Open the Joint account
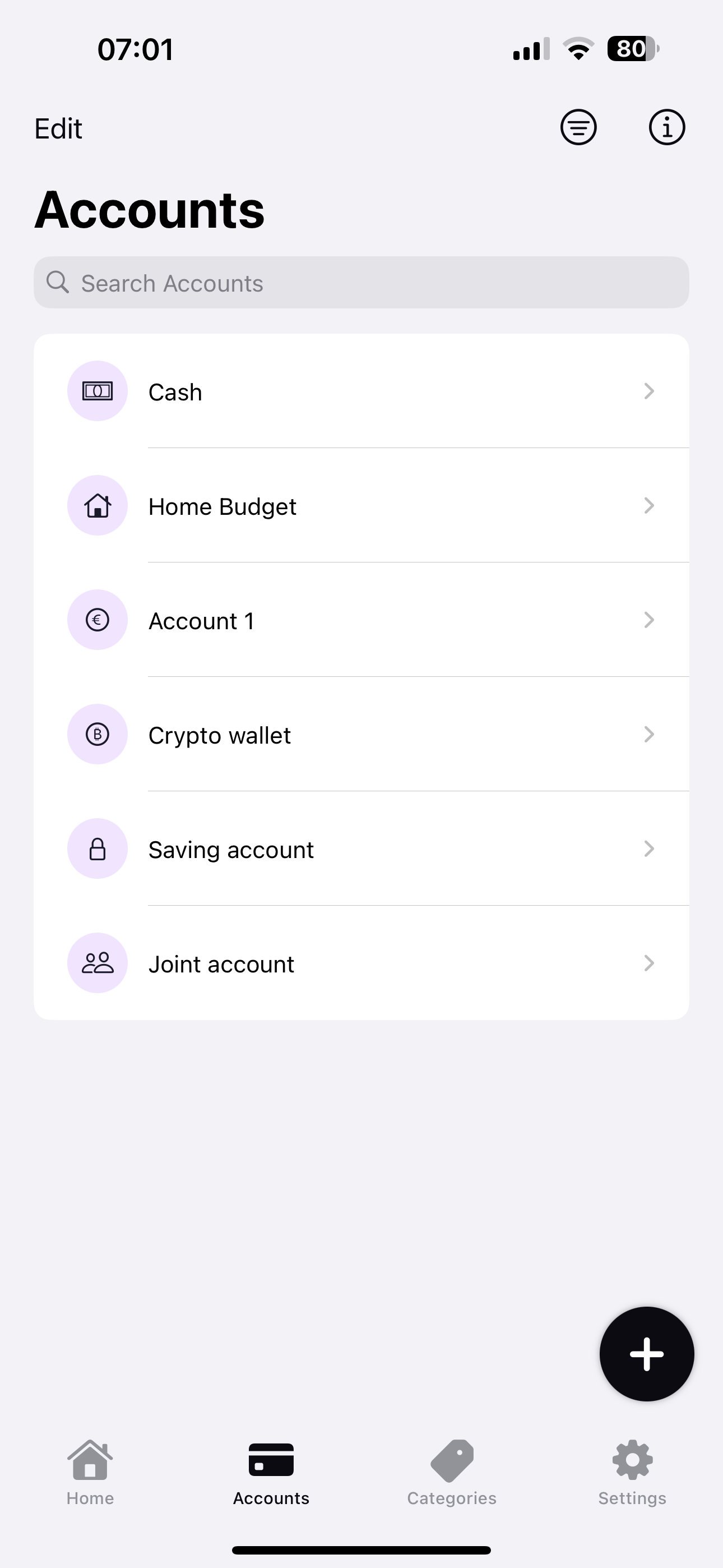Screen dimensions: 723x1568 [x=361, y=963]
